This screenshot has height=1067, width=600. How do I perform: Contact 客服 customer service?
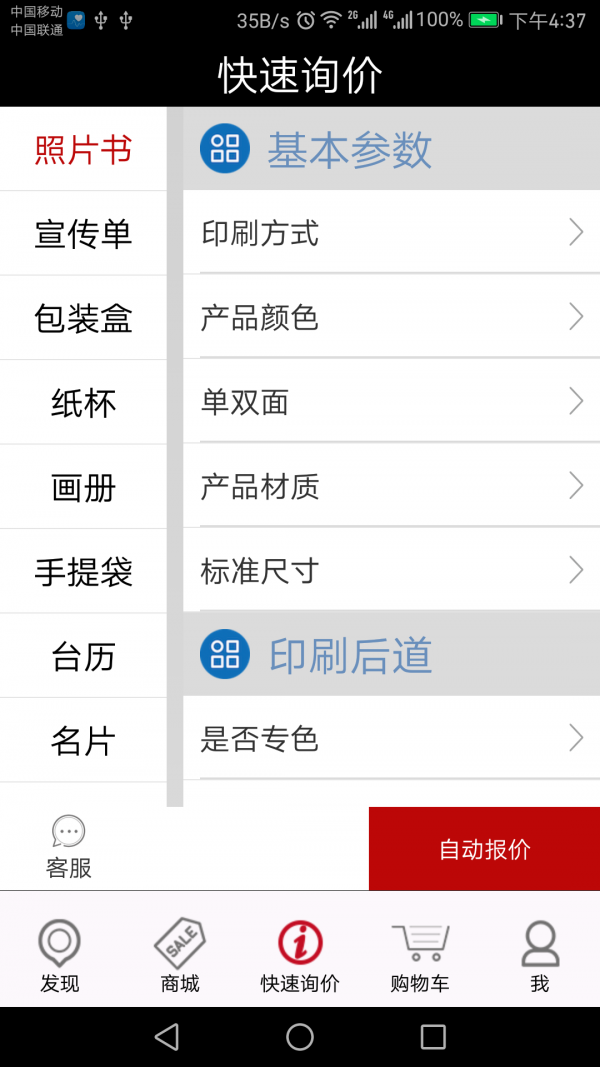[x=68, y=848]
